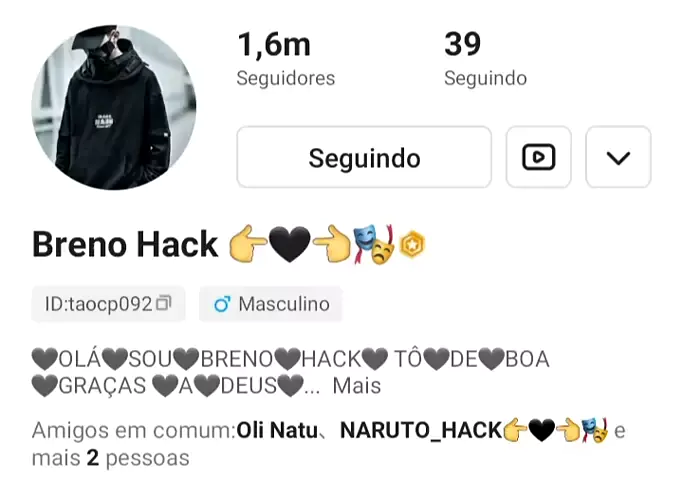Expand the dropdown arrow next to Seguindo

click(618, 158)
